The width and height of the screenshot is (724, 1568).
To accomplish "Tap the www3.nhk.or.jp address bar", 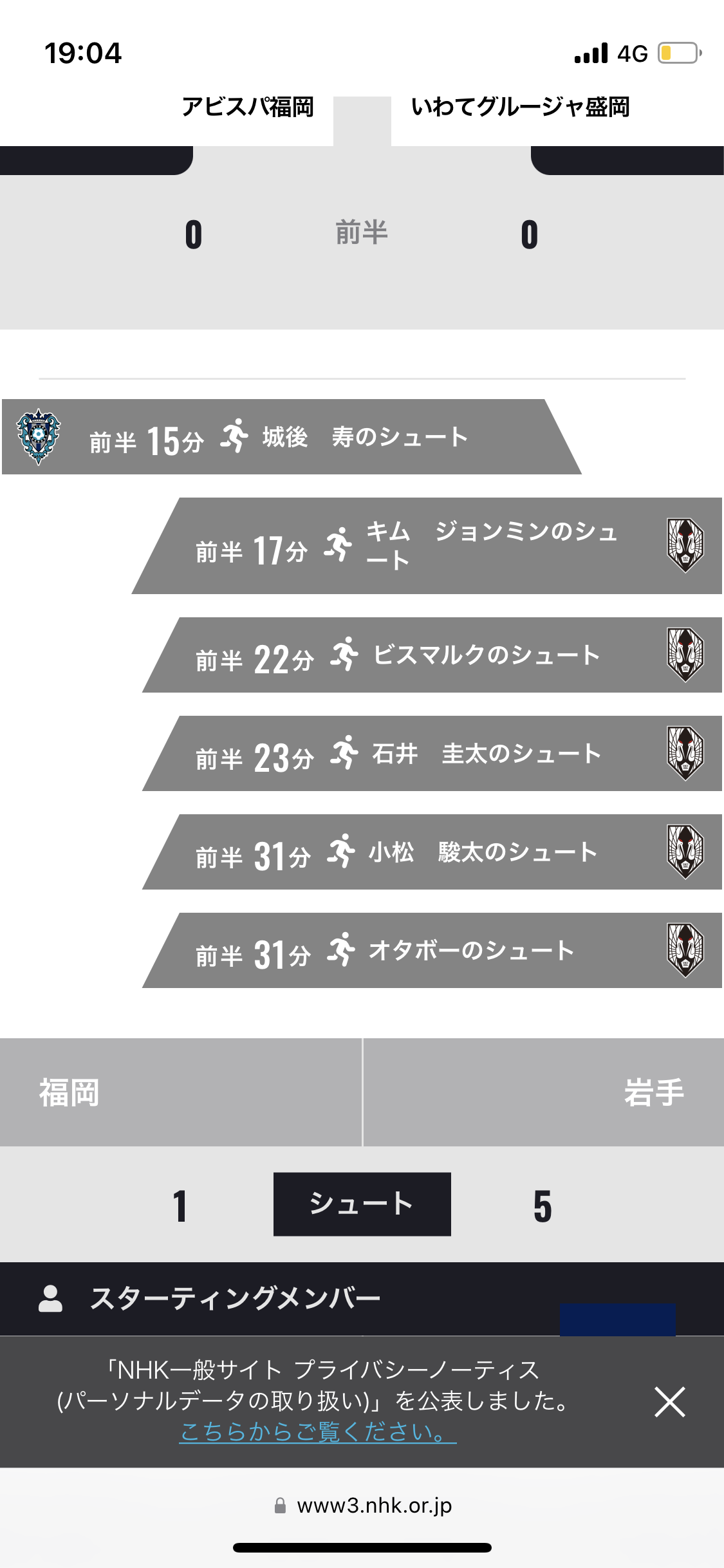I will tap(362, 1506).
